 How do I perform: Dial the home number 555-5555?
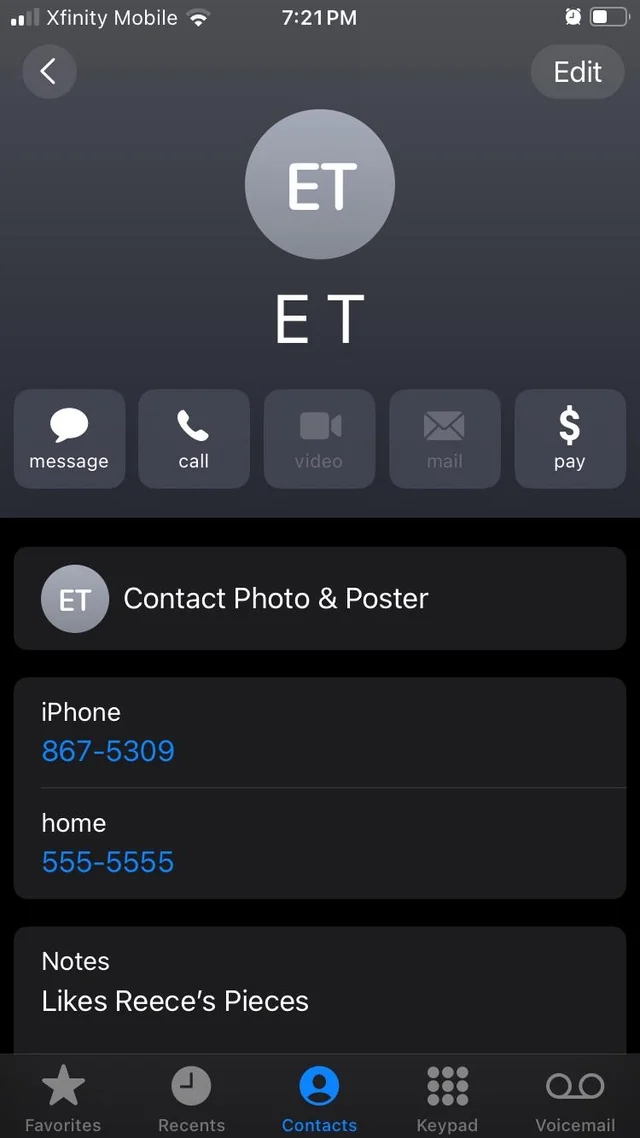(x=108, y=861)
